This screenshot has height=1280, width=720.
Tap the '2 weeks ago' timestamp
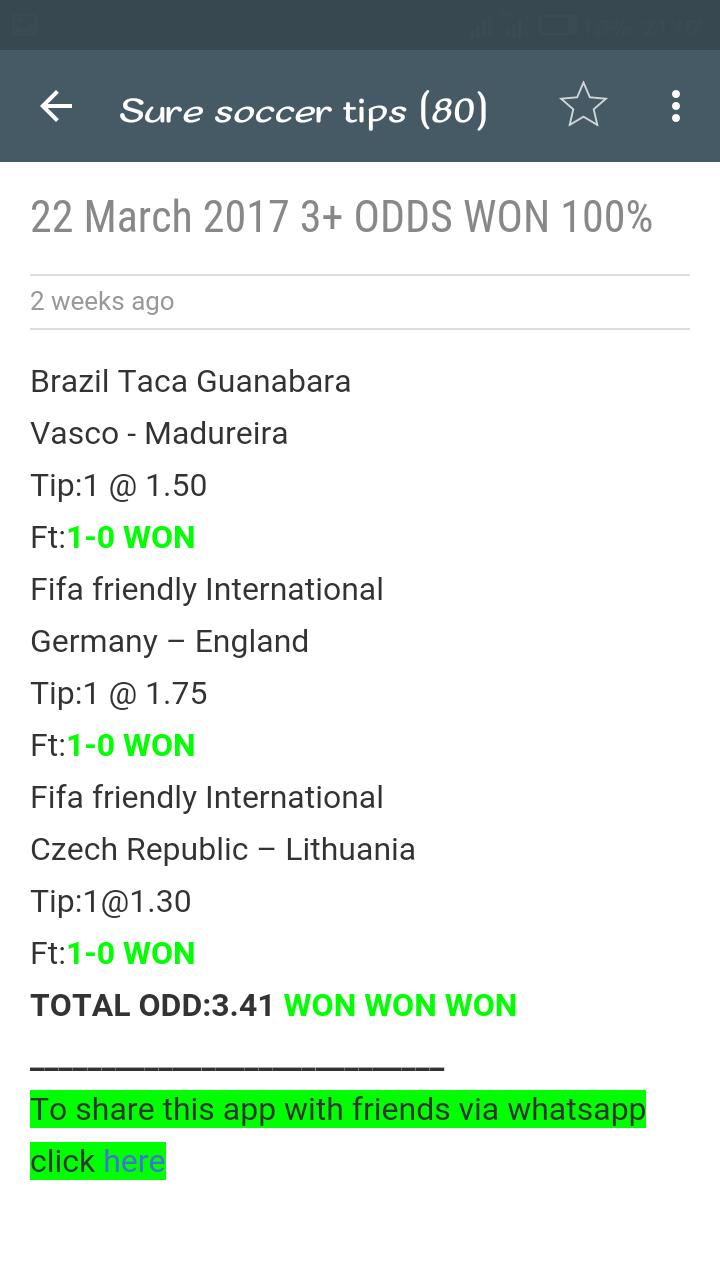pos(102,301)
